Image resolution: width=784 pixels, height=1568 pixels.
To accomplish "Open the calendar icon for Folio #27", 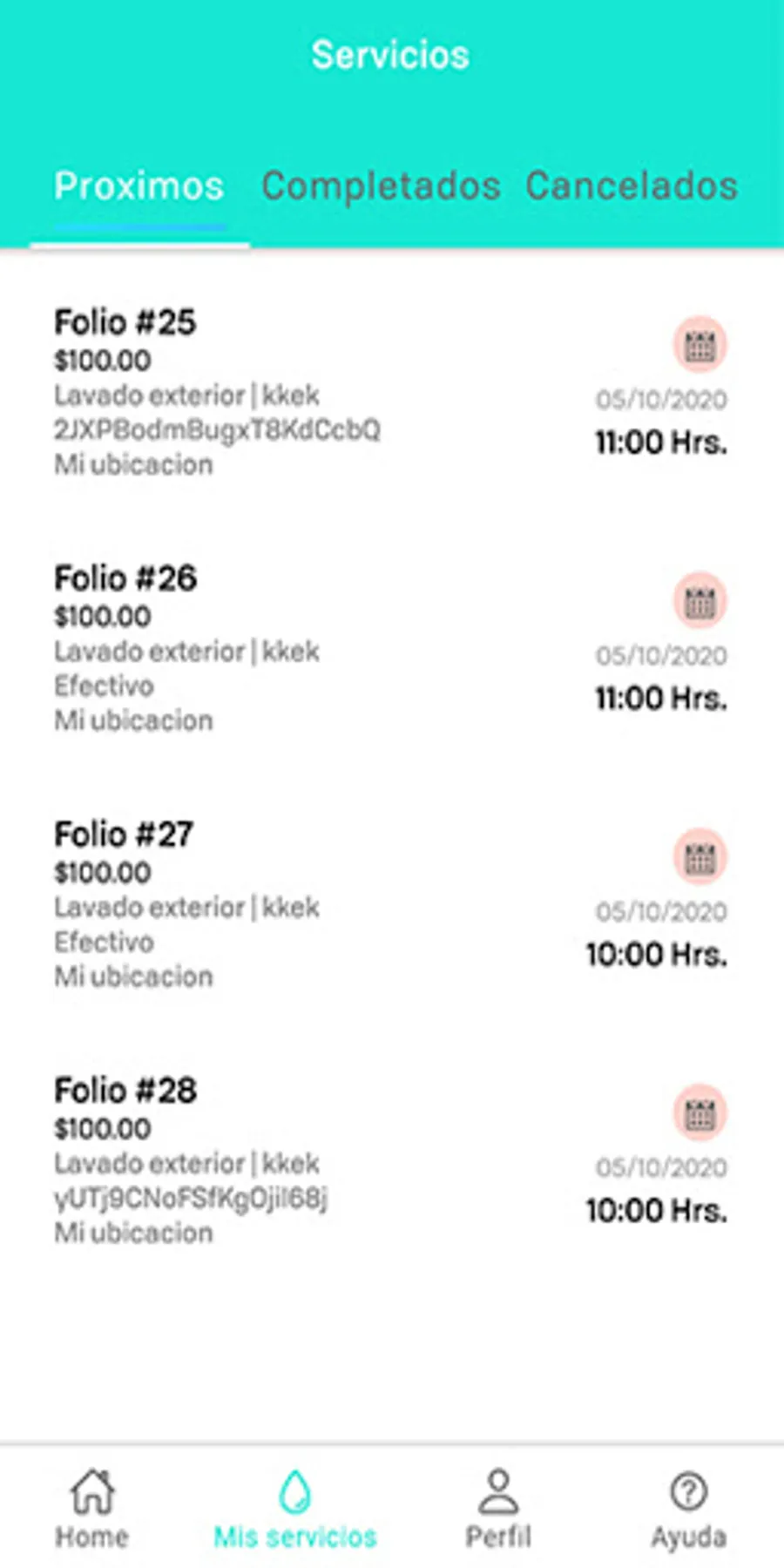I will tap(698, 855).
